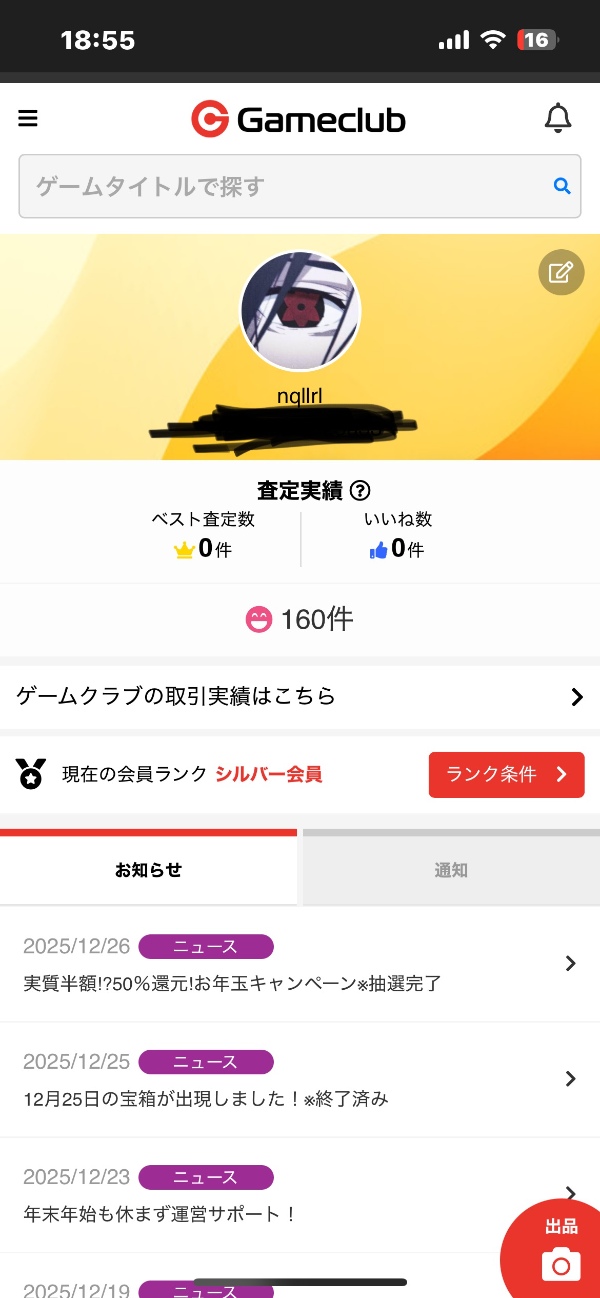Switch to the 通知 tab
This screenshot has height=1298, width=600.
[451, 870]
